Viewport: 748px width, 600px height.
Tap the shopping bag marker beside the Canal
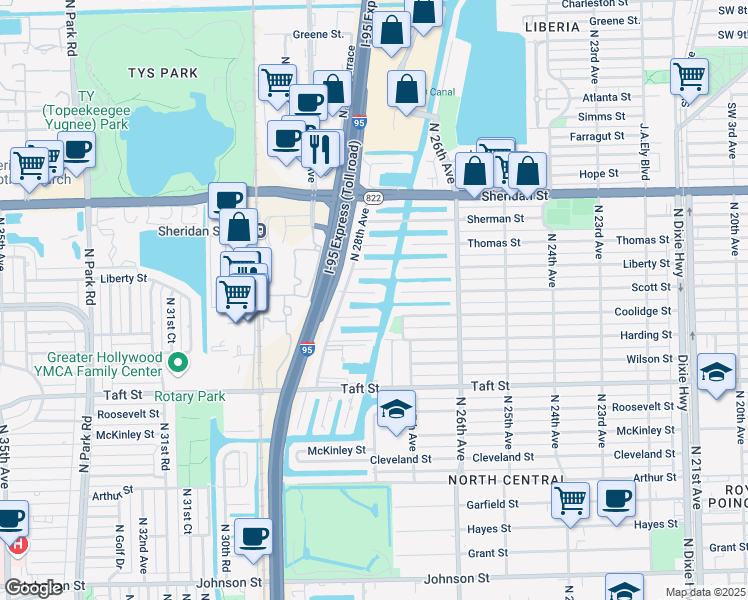coord(406,89)
